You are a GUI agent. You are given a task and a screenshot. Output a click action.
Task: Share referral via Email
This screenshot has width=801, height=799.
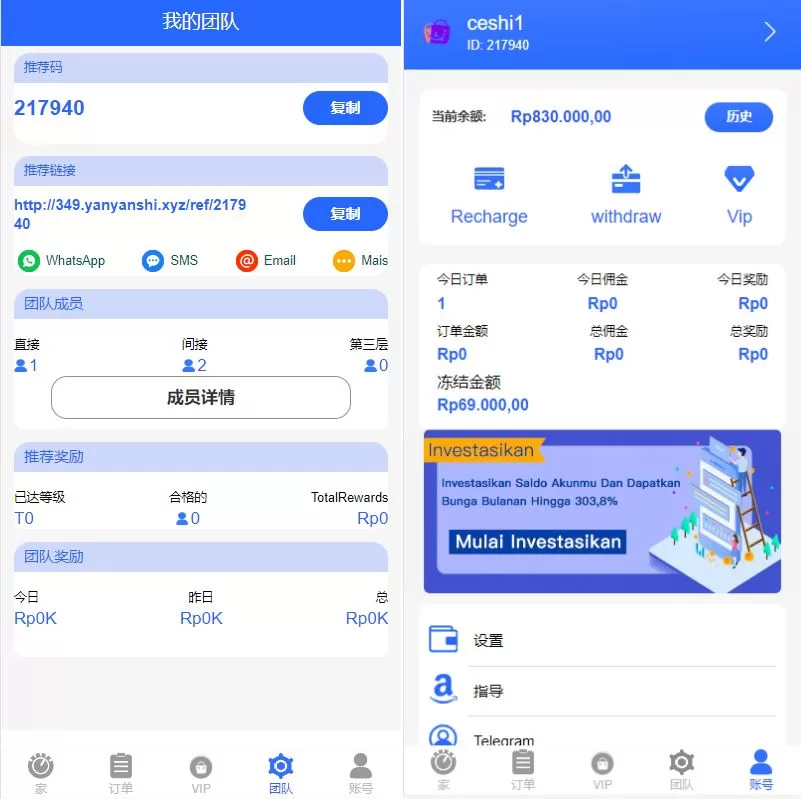[266, 261]
